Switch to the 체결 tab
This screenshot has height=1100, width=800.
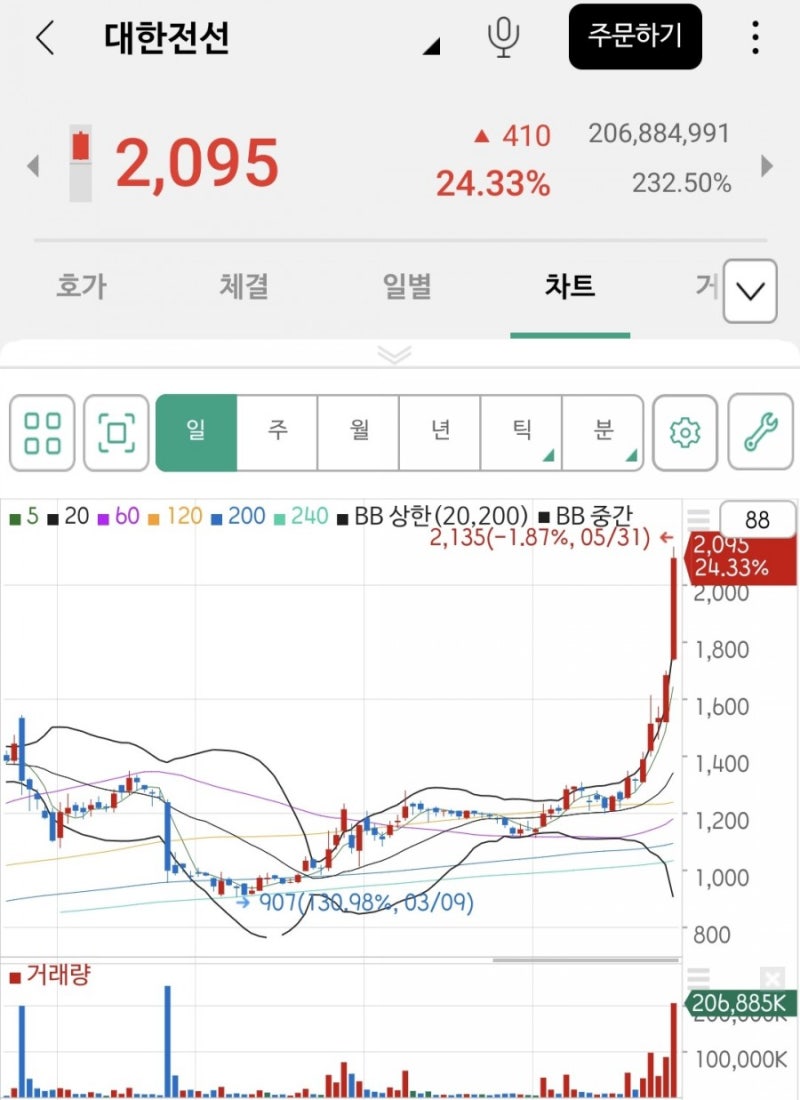coord(242,285)
